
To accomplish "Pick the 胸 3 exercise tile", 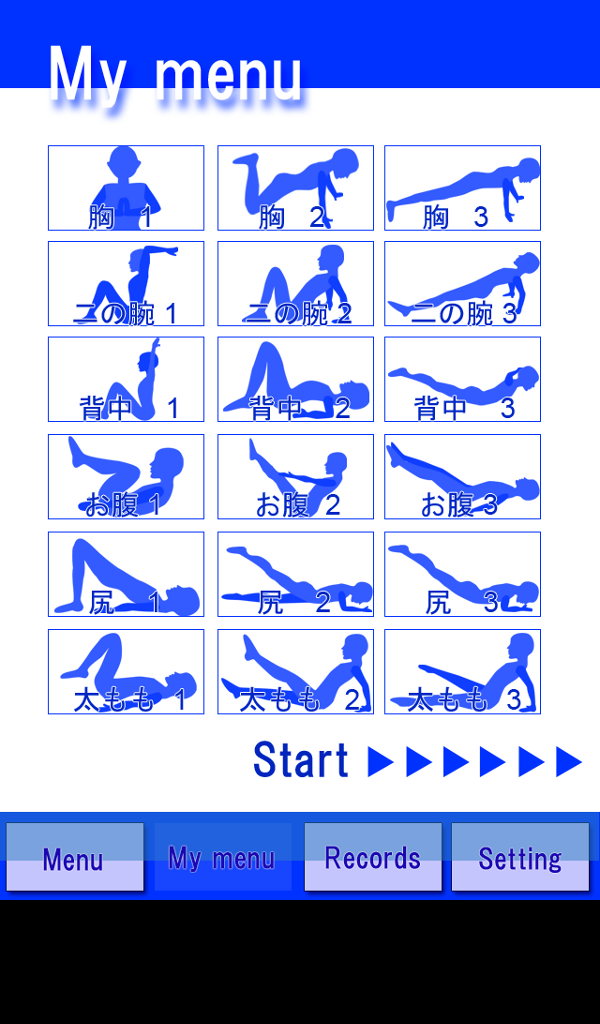I will [462, 188].
